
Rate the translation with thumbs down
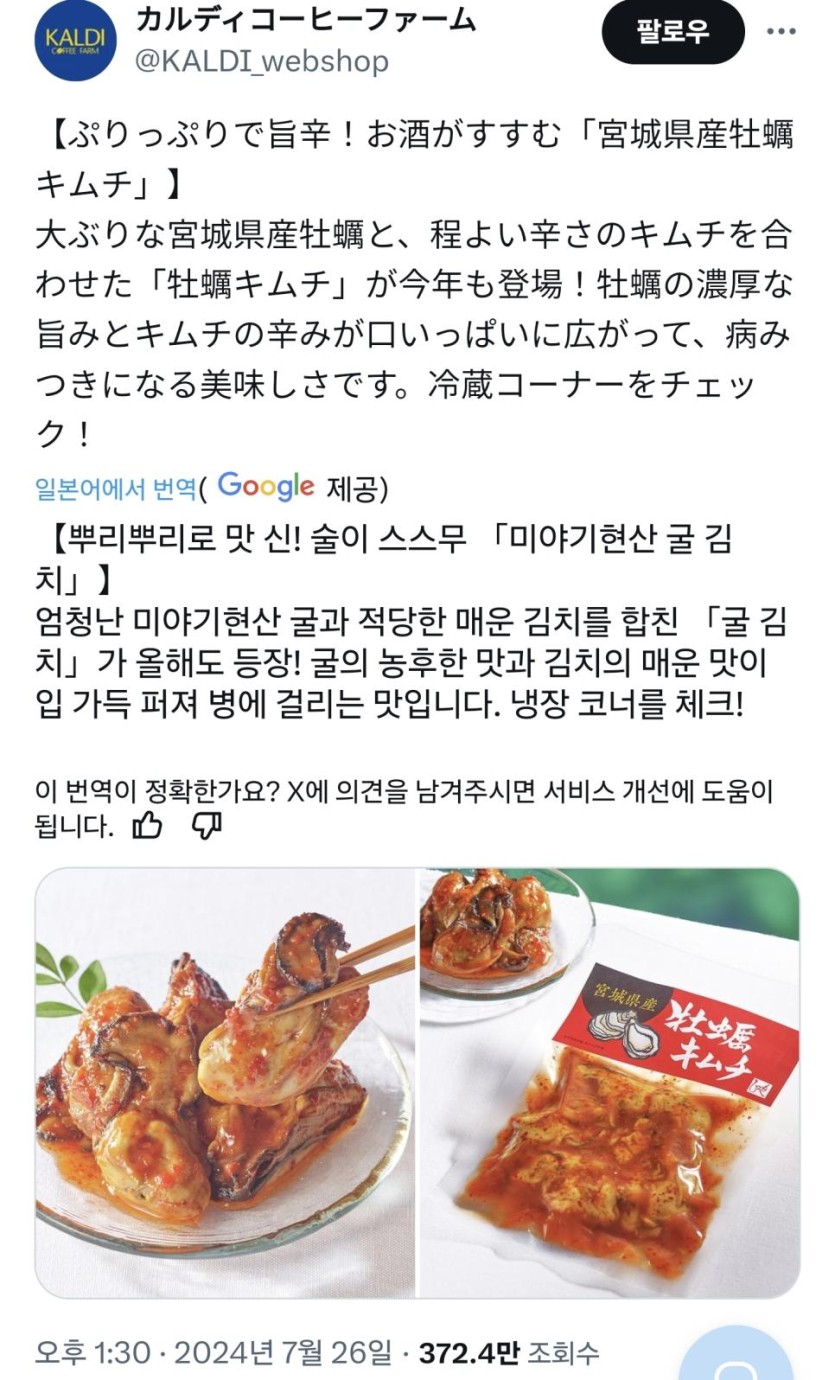(206, 826)
